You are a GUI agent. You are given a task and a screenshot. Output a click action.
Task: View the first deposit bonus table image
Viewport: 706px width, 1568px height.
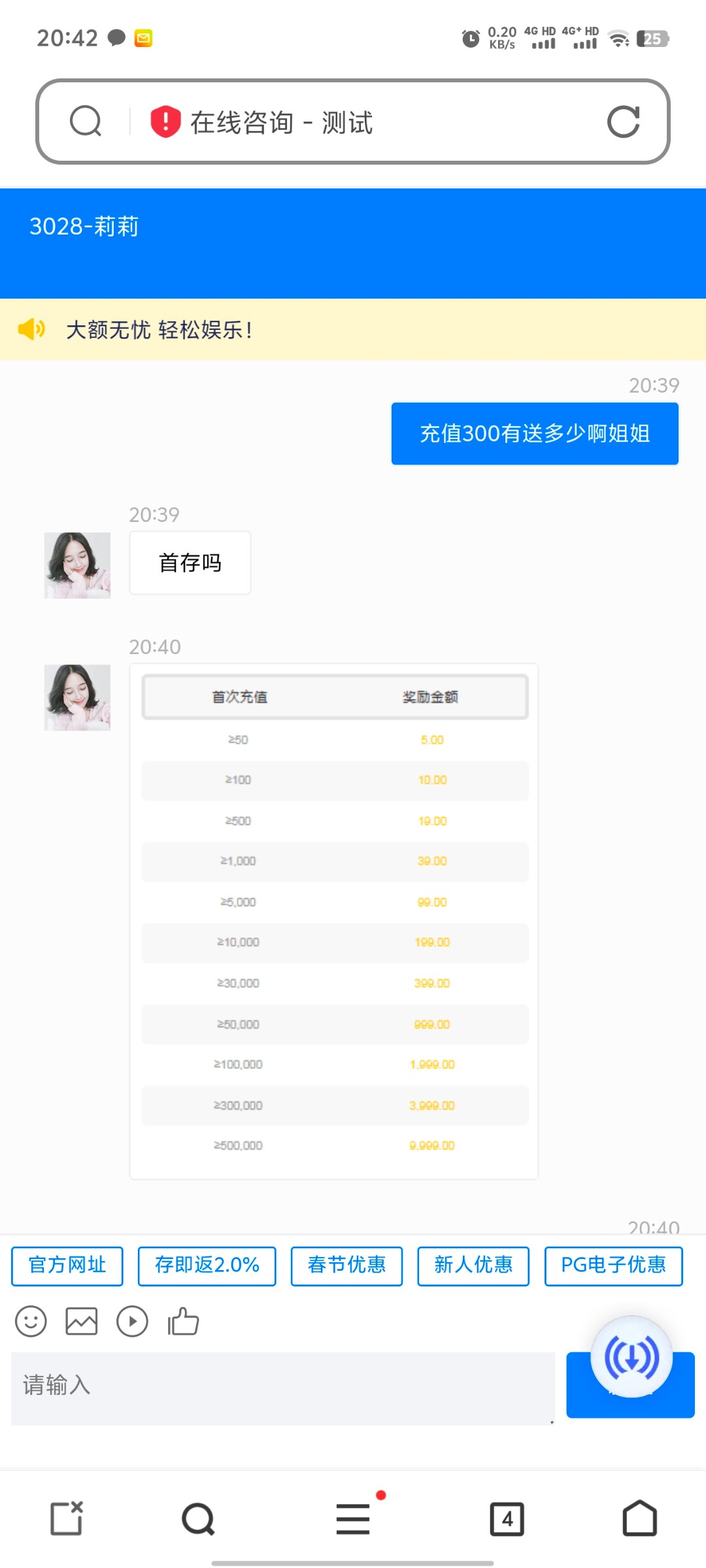334,921
